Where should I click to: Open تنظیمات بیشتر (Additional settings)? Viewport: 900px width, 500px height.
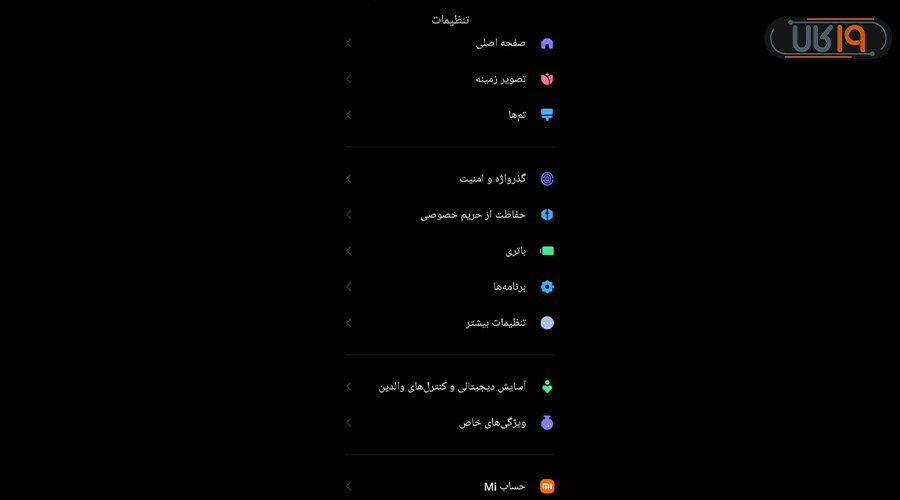[495, 323]
